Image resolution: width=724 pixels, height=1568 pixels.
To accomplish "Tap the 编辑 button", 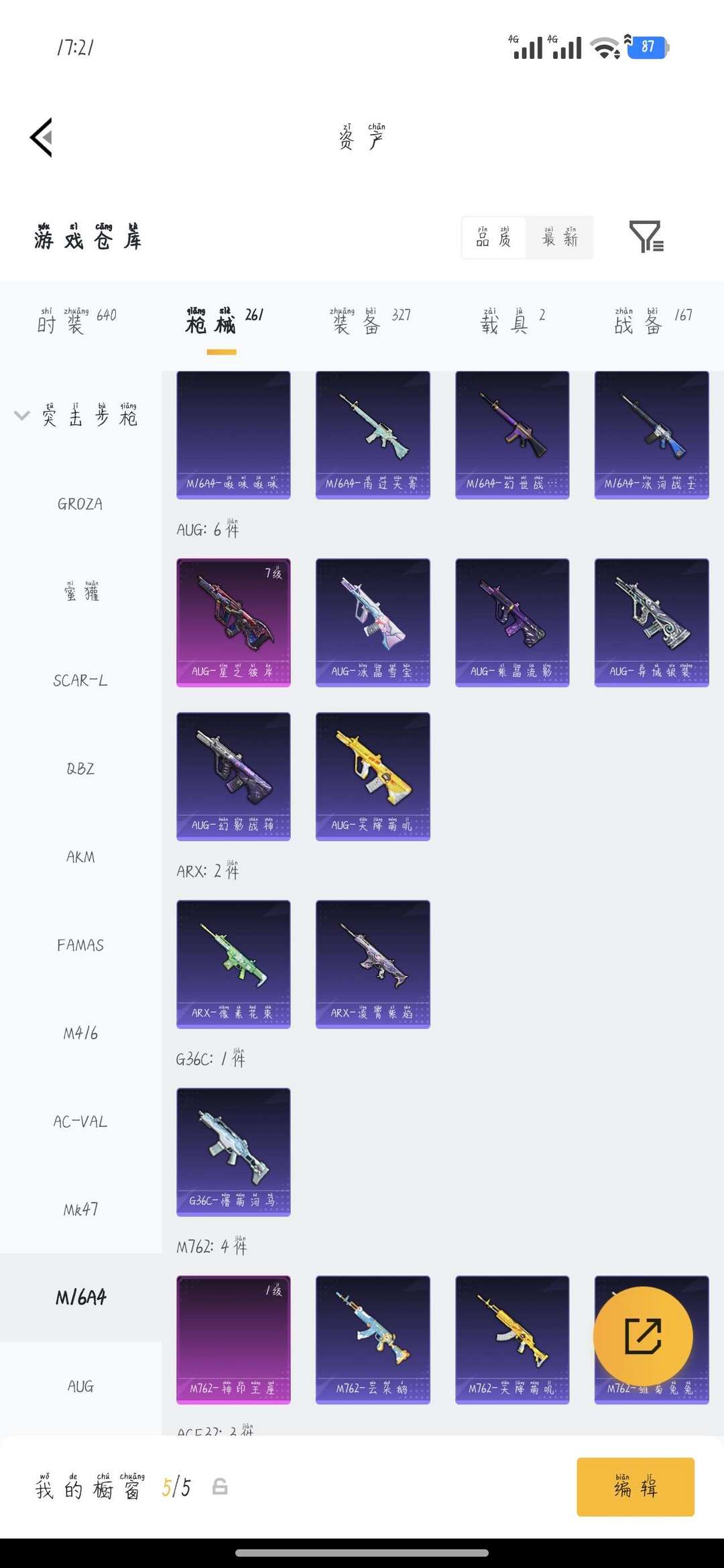I will pyautogui.click(x=636, y=1487).
